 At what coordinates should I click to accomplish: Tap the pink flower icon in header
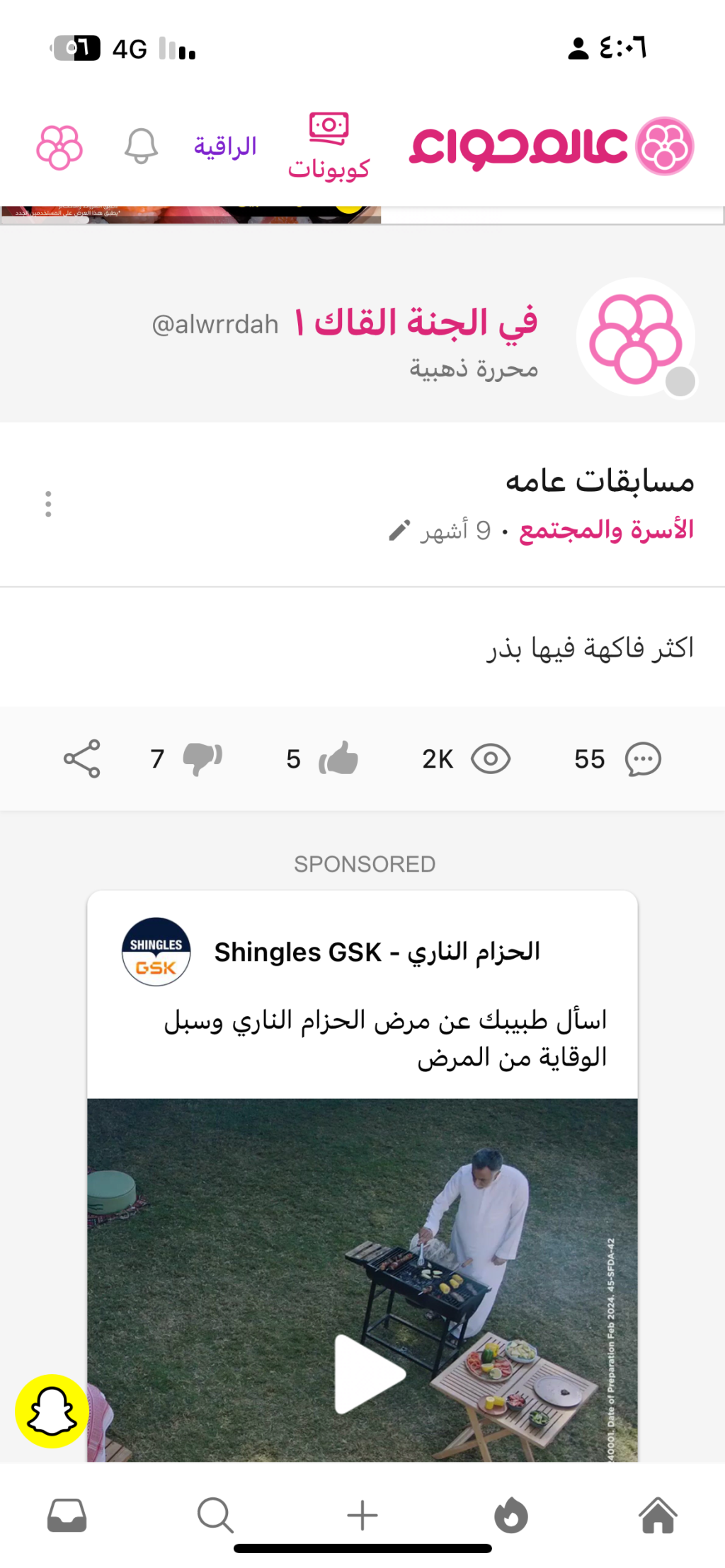tap(59, 147)
